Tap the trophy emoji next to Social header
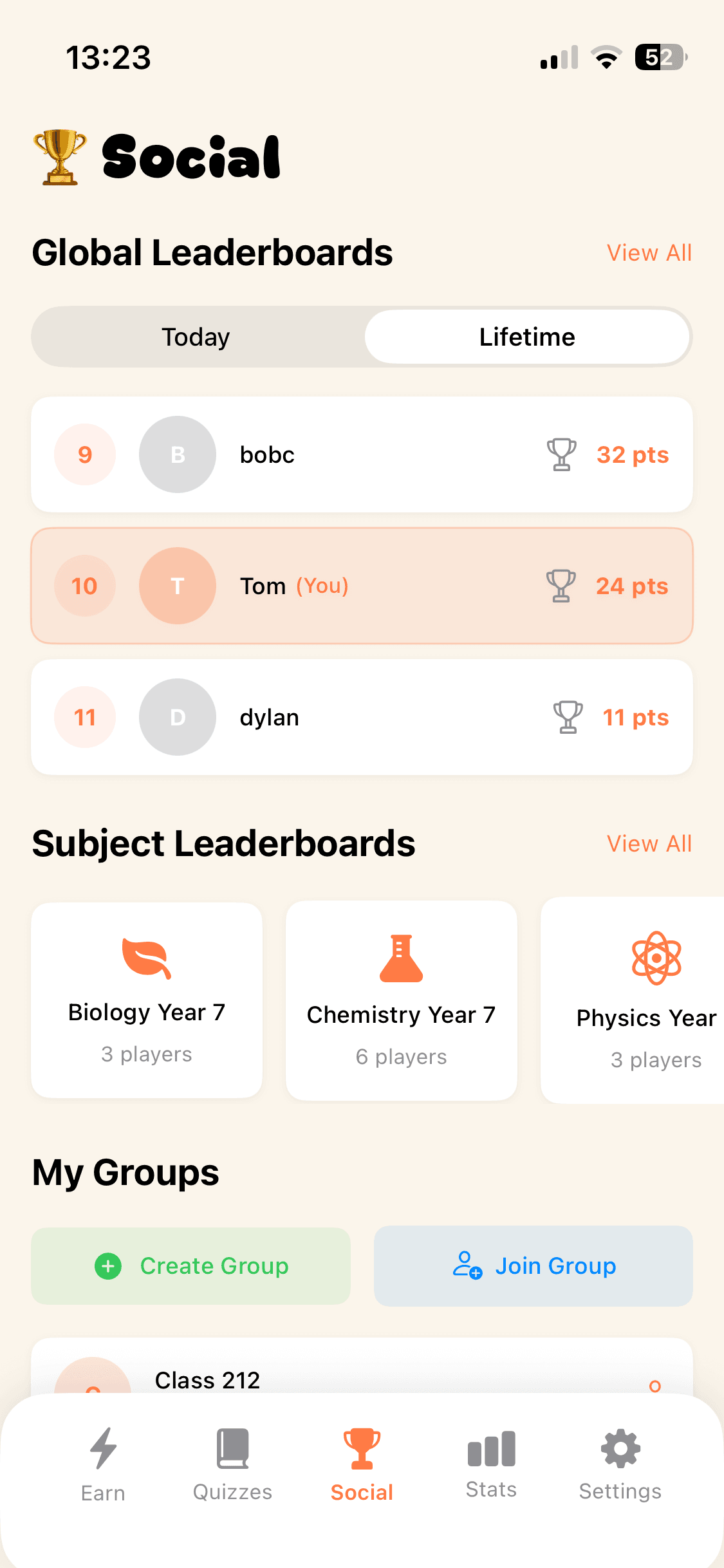 pyautogui.click(x=59, y=154)
